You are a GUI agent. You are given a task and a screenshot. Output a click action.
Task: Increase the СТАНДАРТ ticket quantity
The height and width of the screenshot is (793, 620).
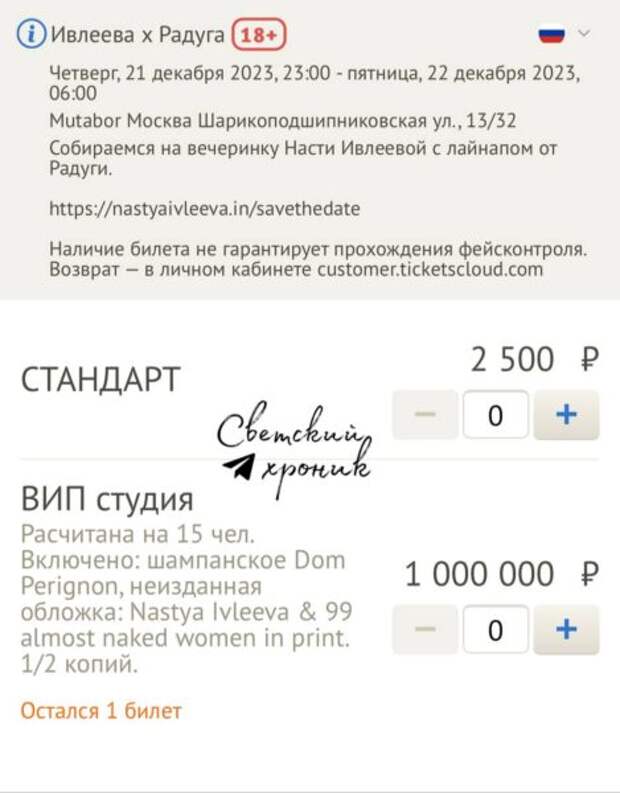[x=566, y=414]
